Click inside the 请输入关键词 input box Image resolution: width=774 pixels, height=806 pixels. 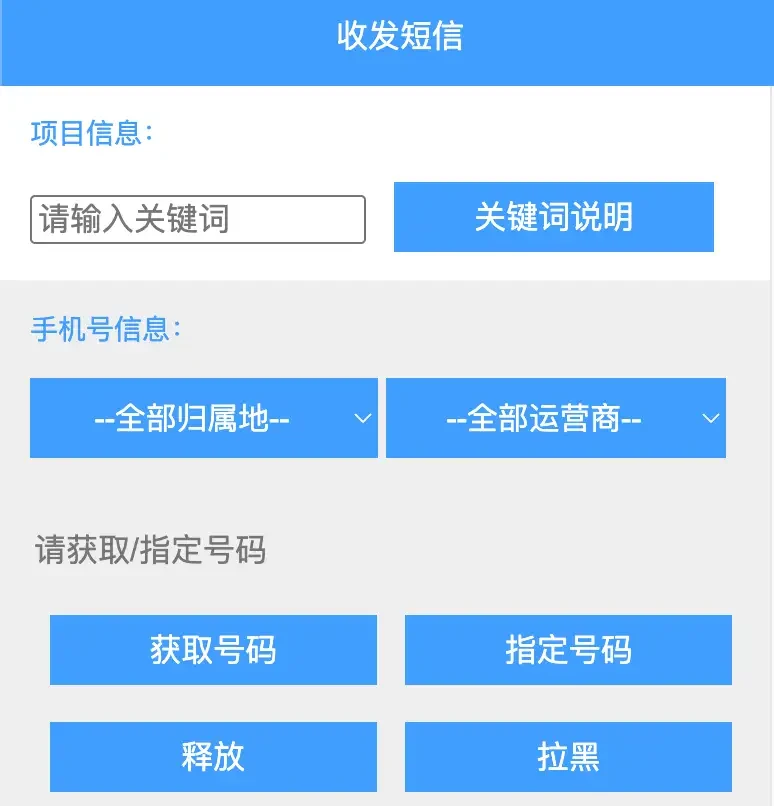pos(197,219)
